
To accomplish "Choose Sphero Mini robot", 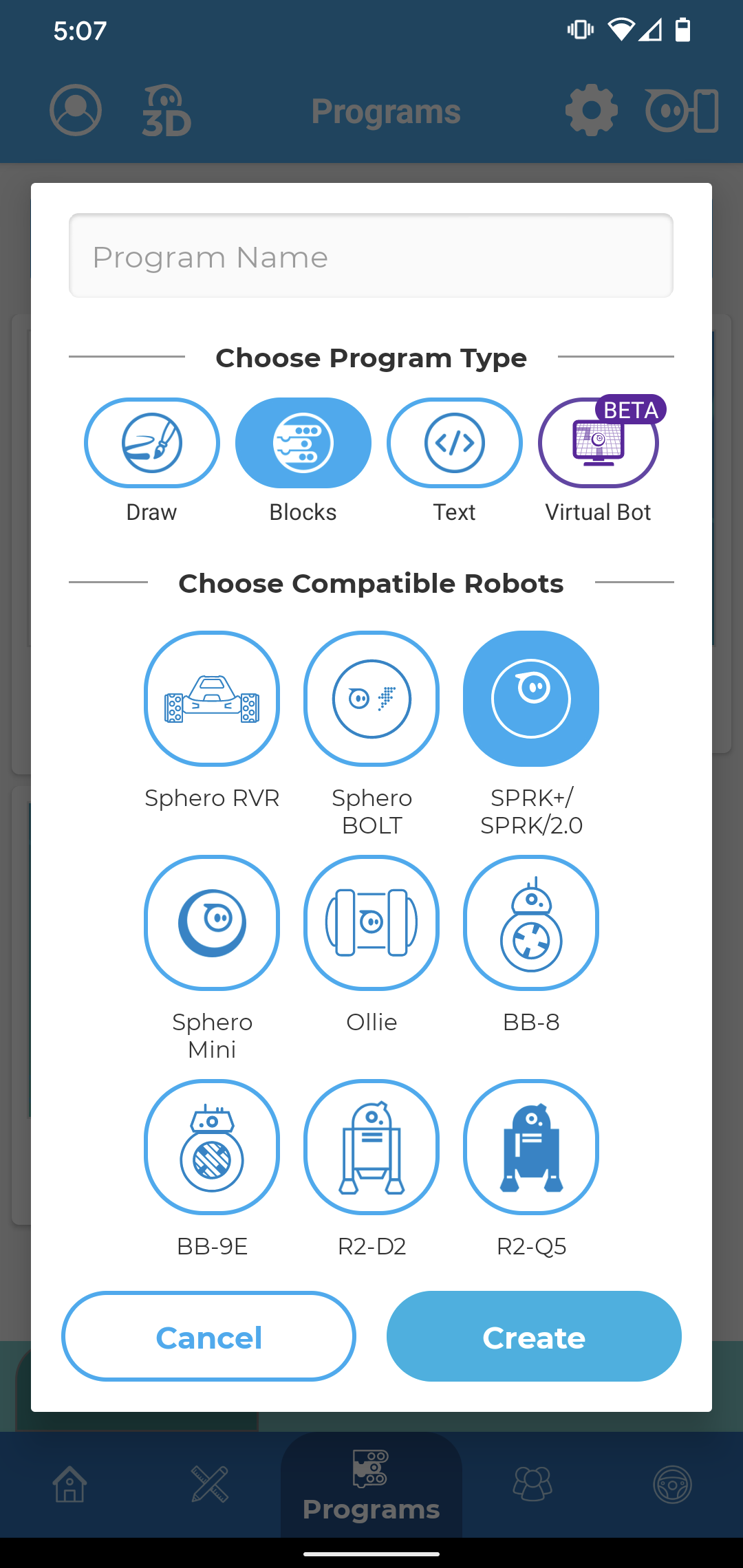I will (212, 923).
